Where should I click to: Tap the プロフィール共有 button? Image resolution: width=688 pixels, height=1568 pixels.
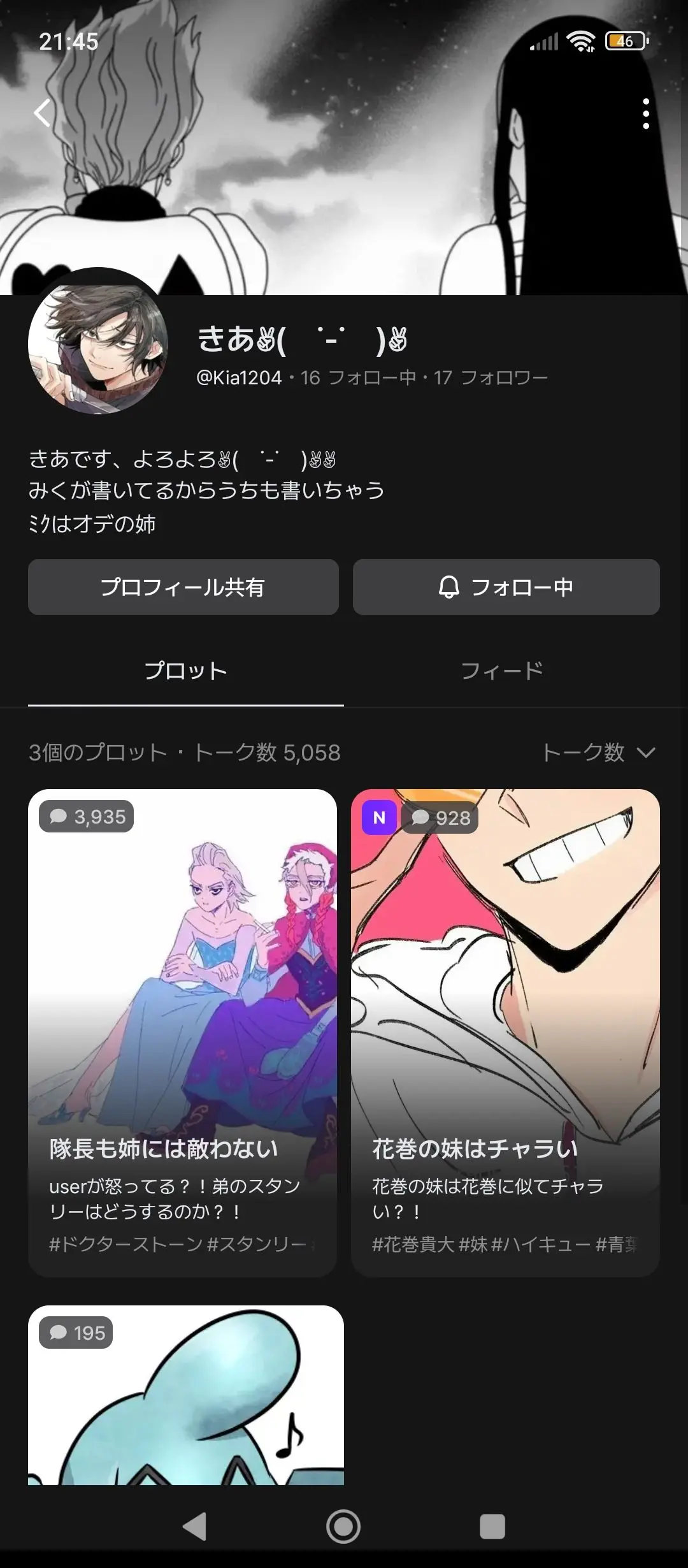(x=183, y=587)
